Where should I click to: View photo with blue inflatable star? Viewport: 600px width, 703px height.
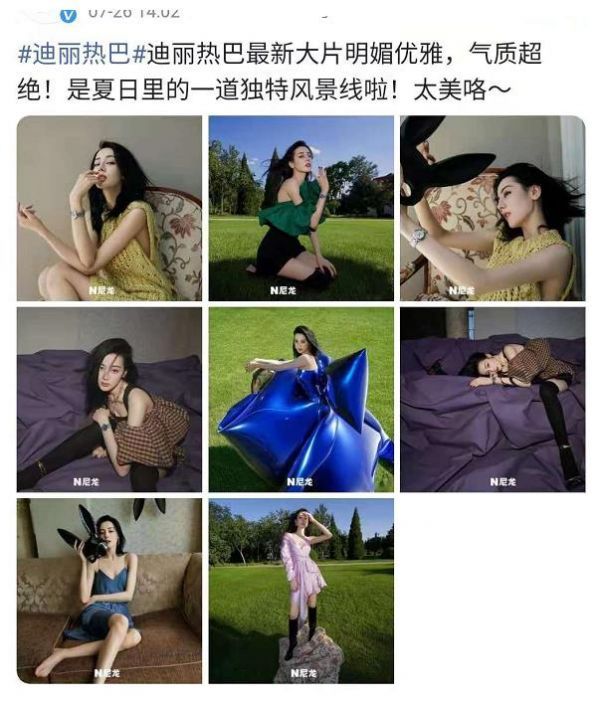301,399
